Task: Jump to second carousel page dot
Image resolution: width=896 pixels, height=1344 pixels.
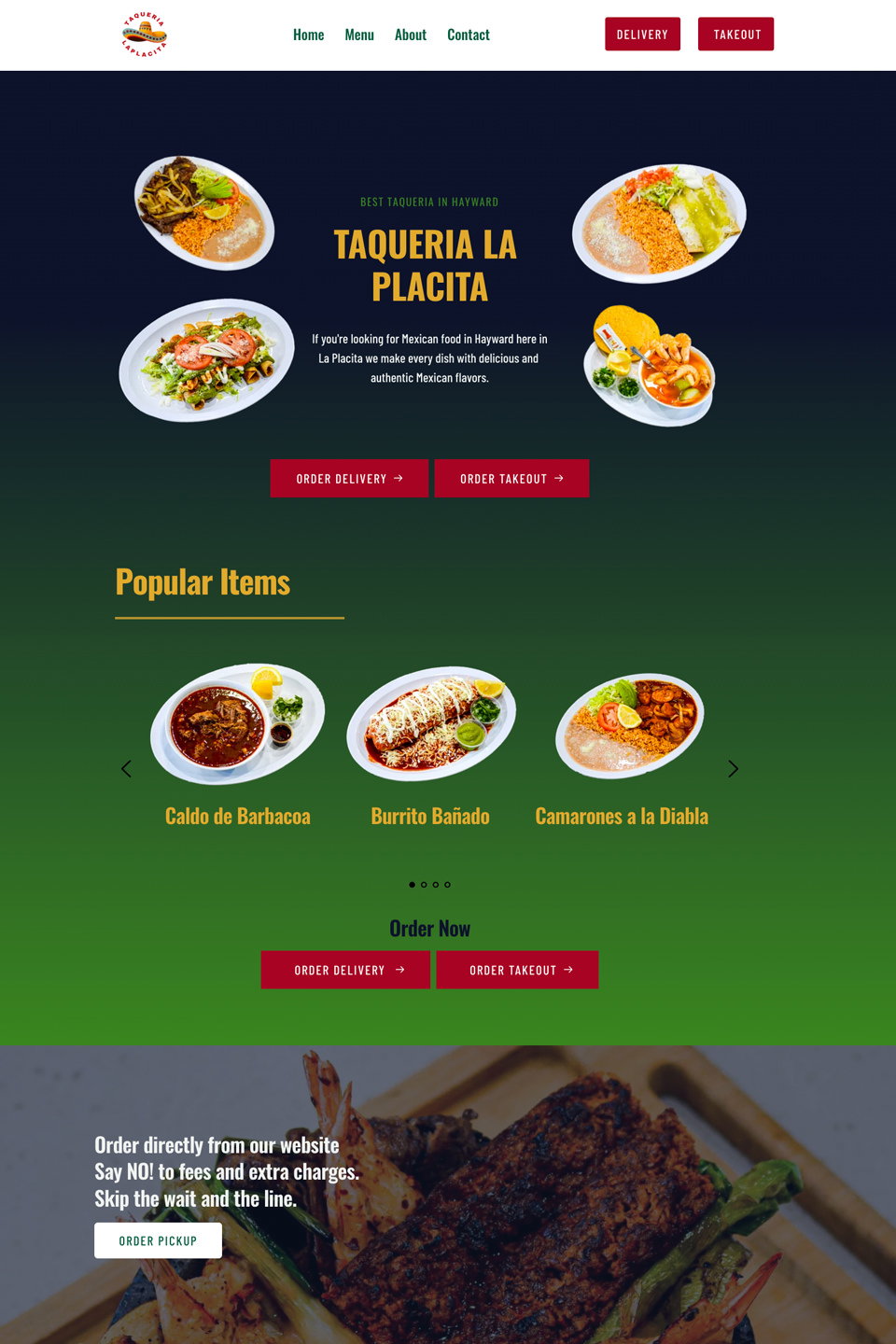Action: [424, 885]
